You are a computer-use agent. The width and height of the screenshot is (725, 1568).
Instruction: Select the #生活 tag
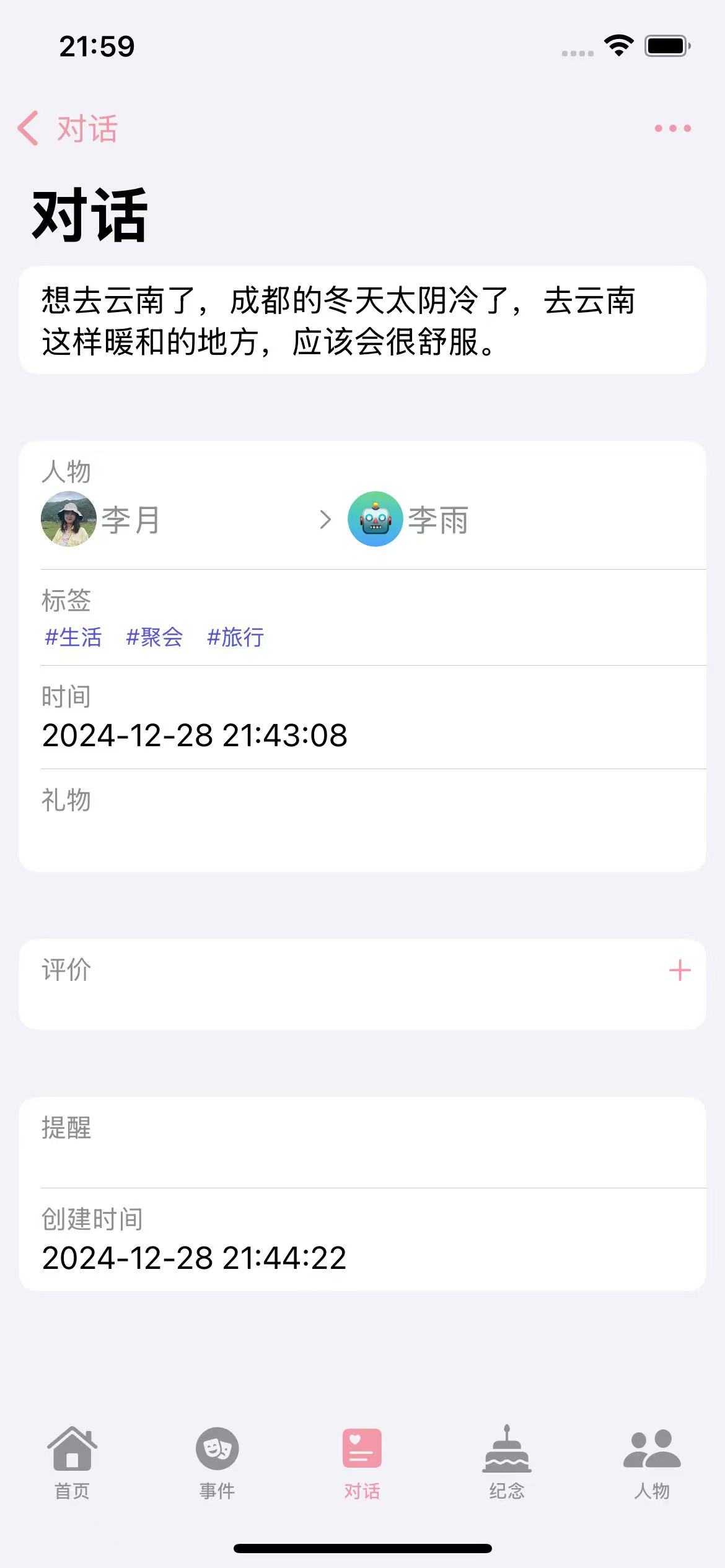(x=73, y=637)
